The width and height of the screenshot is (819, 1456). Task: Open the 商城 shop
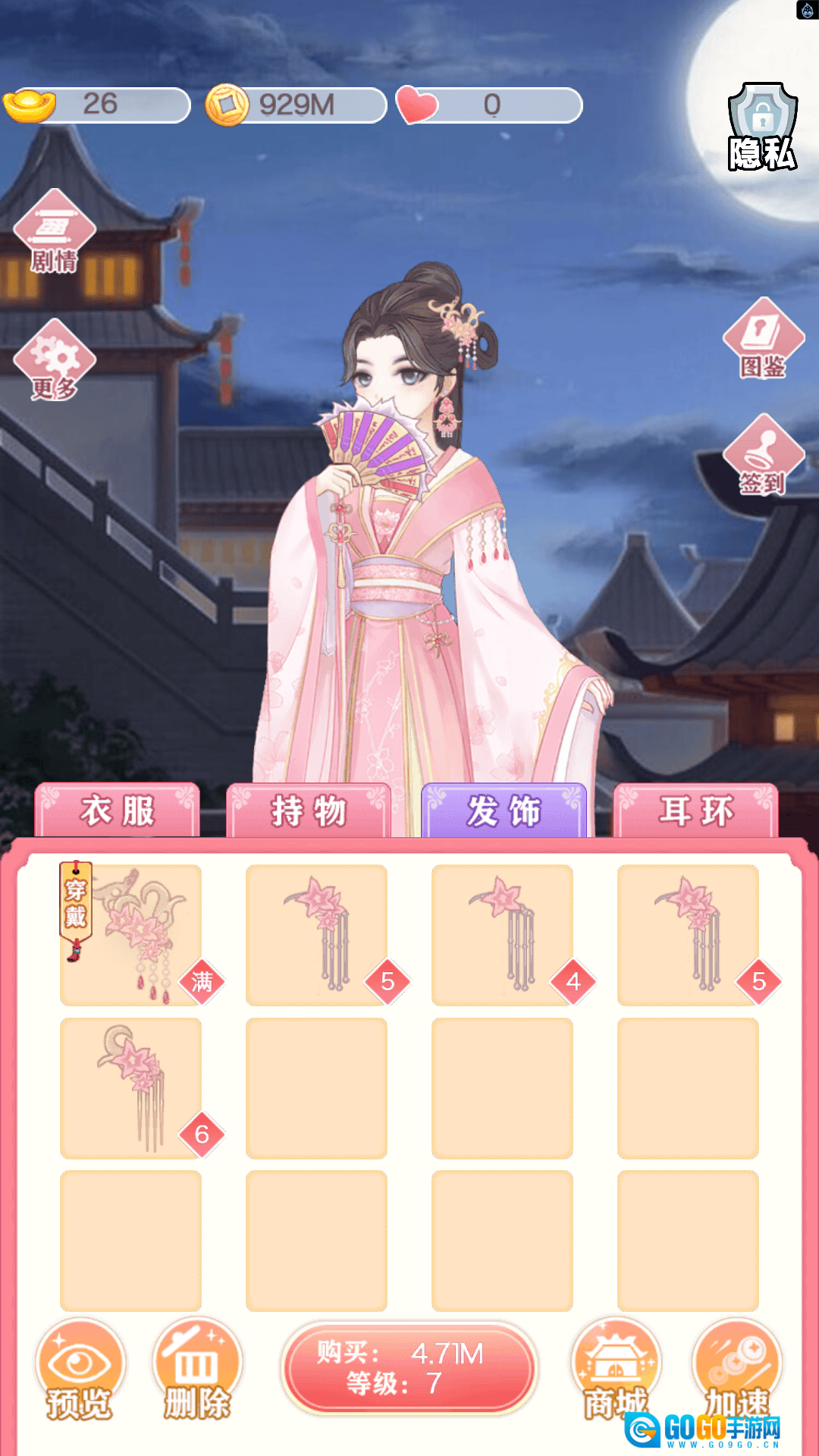pos(616,1367)
